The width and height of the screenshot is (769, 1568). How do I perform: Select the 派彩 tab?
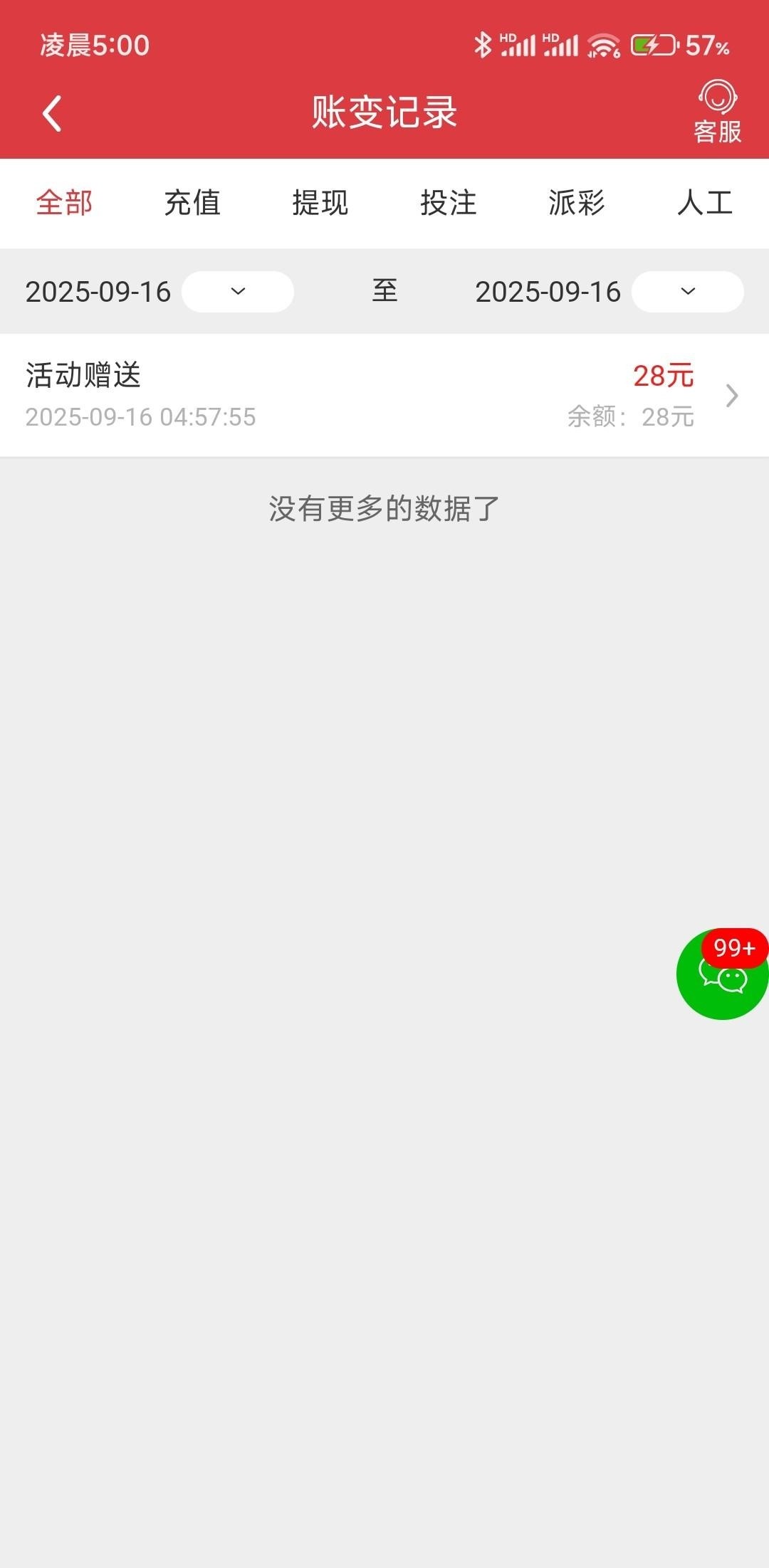tap(577, 204)
